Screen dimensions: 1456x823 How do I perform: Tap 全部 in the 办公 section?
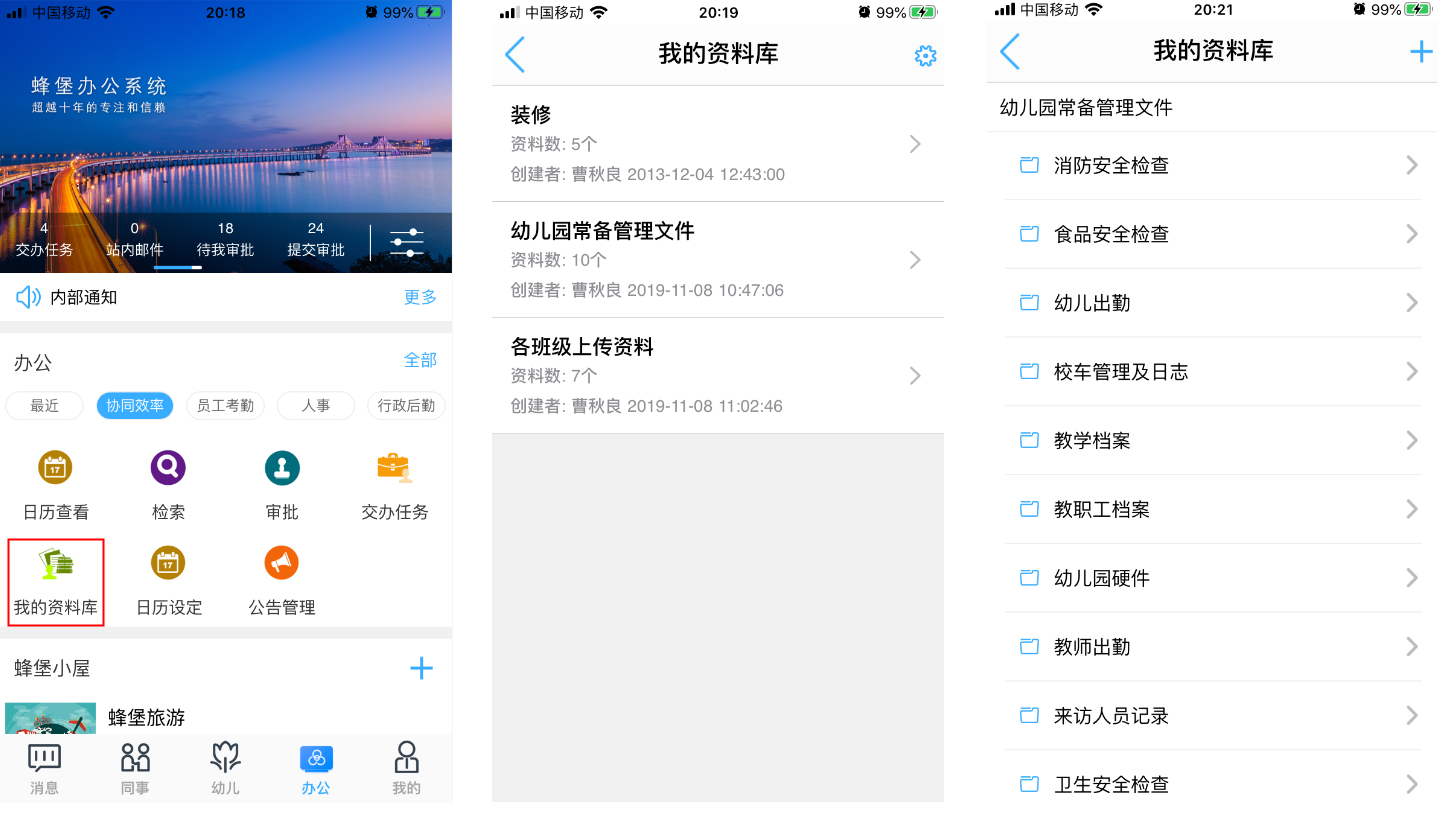[x=420, y=360]
